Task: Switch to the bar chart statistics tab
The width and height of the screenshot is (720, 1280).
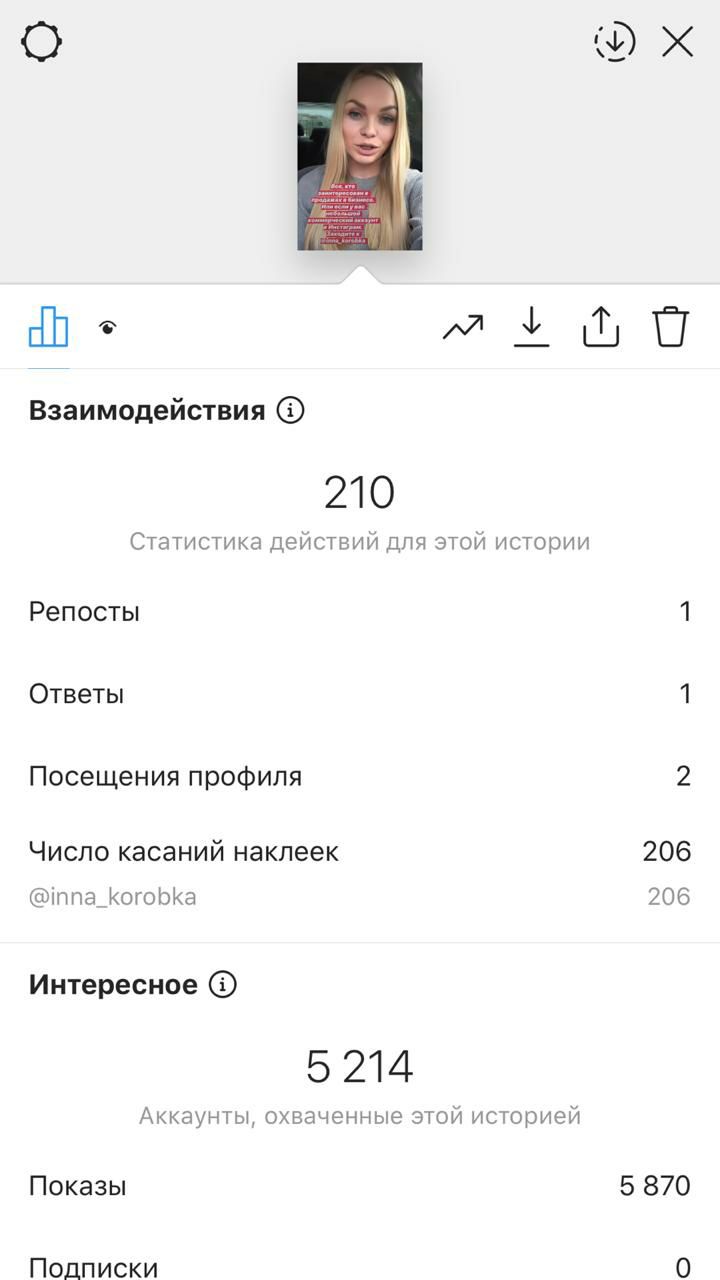Action: coord(48,326)
